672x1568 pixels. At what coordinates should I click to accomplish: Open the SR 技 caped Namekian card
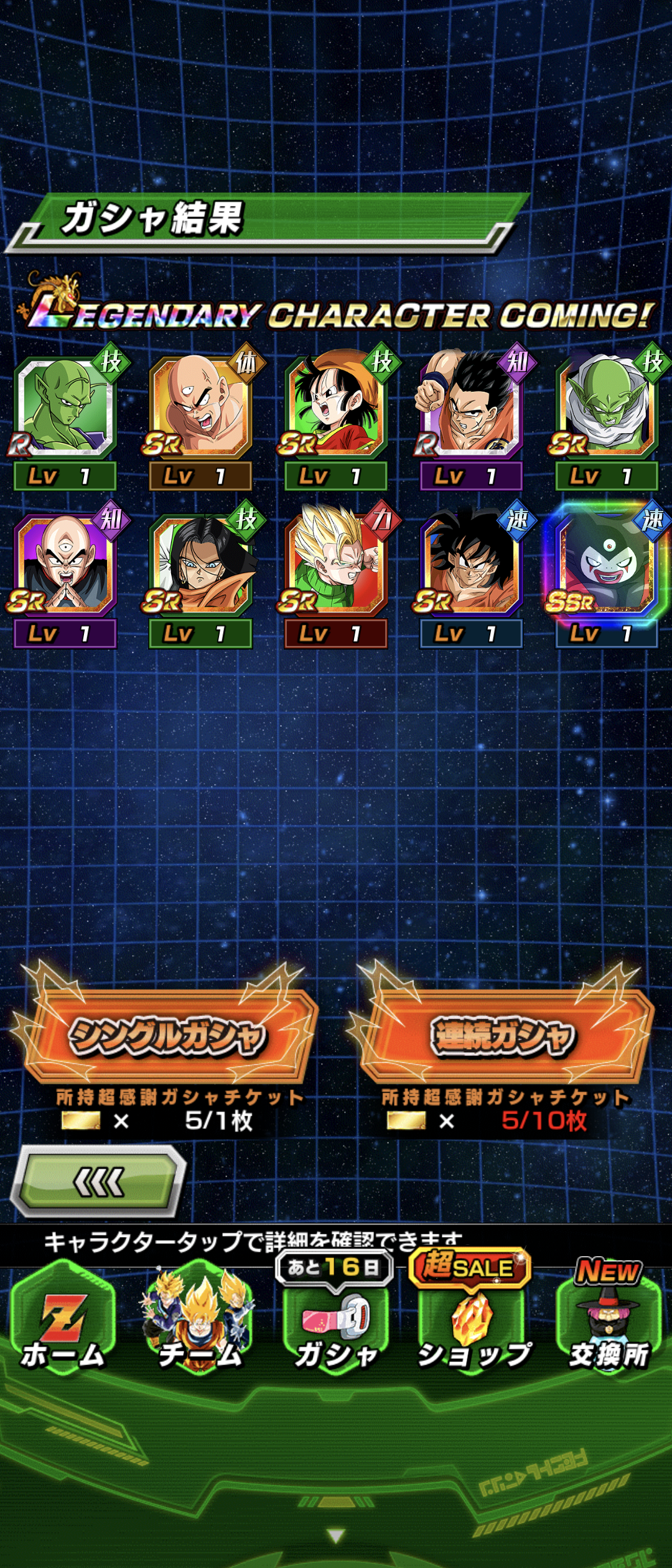(x=606, y=409)
